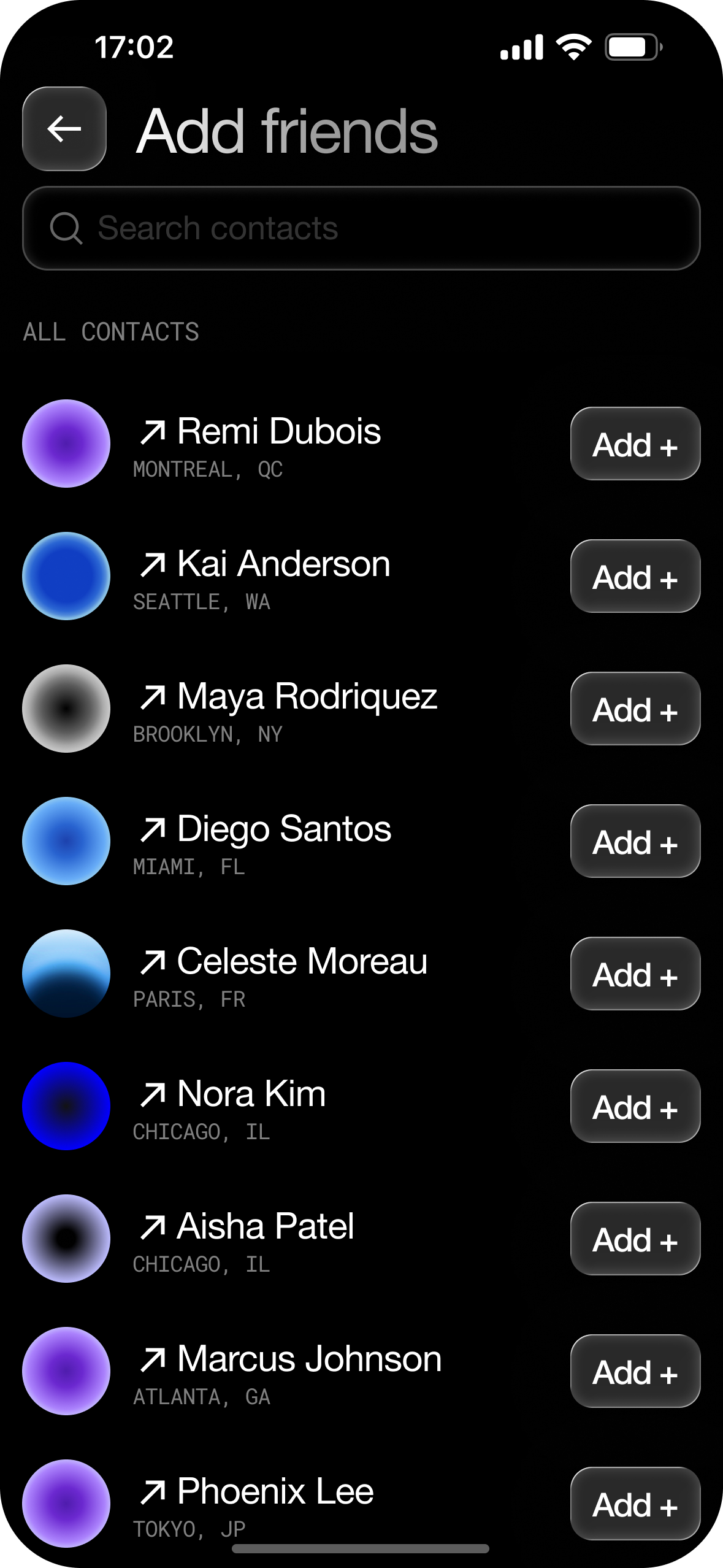This screenshot has width=723, height=1568.
Task: Add Celeste Moreau as a friend
Action: tap(635, 974)
